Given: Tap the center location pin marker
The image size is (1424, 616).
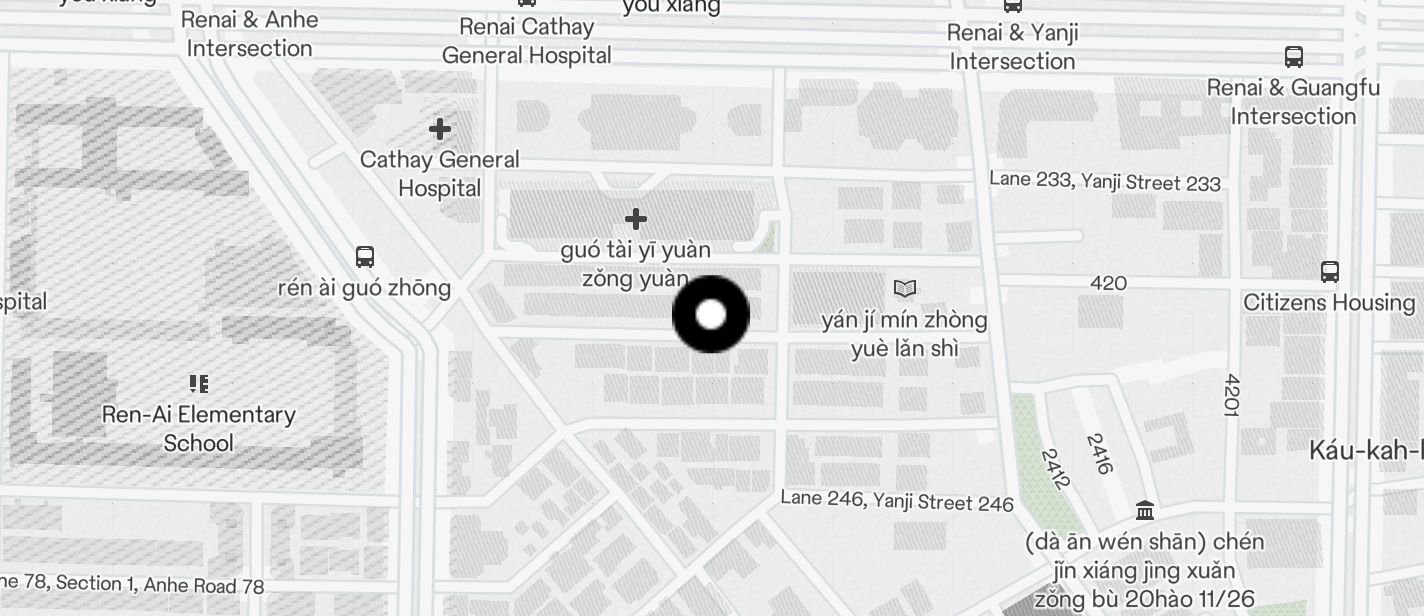Looking at the screenshot, I should click(x=711, y=315).
